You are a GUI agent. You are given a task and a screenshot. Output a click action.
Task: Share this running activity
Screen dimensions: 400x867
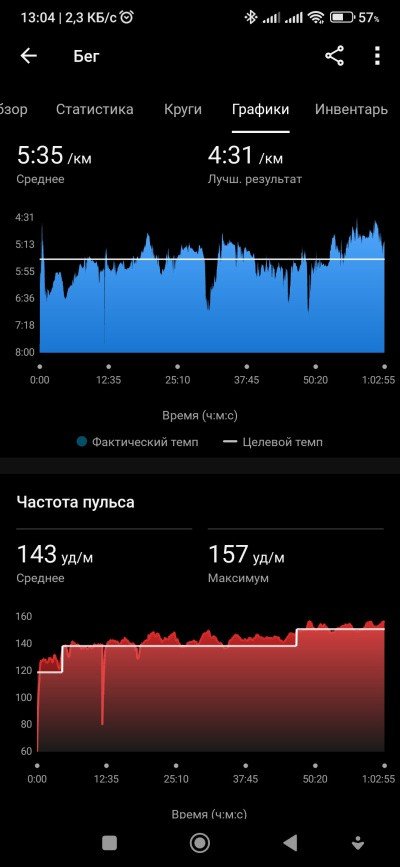pyautogui.click(x=334, y=56)
